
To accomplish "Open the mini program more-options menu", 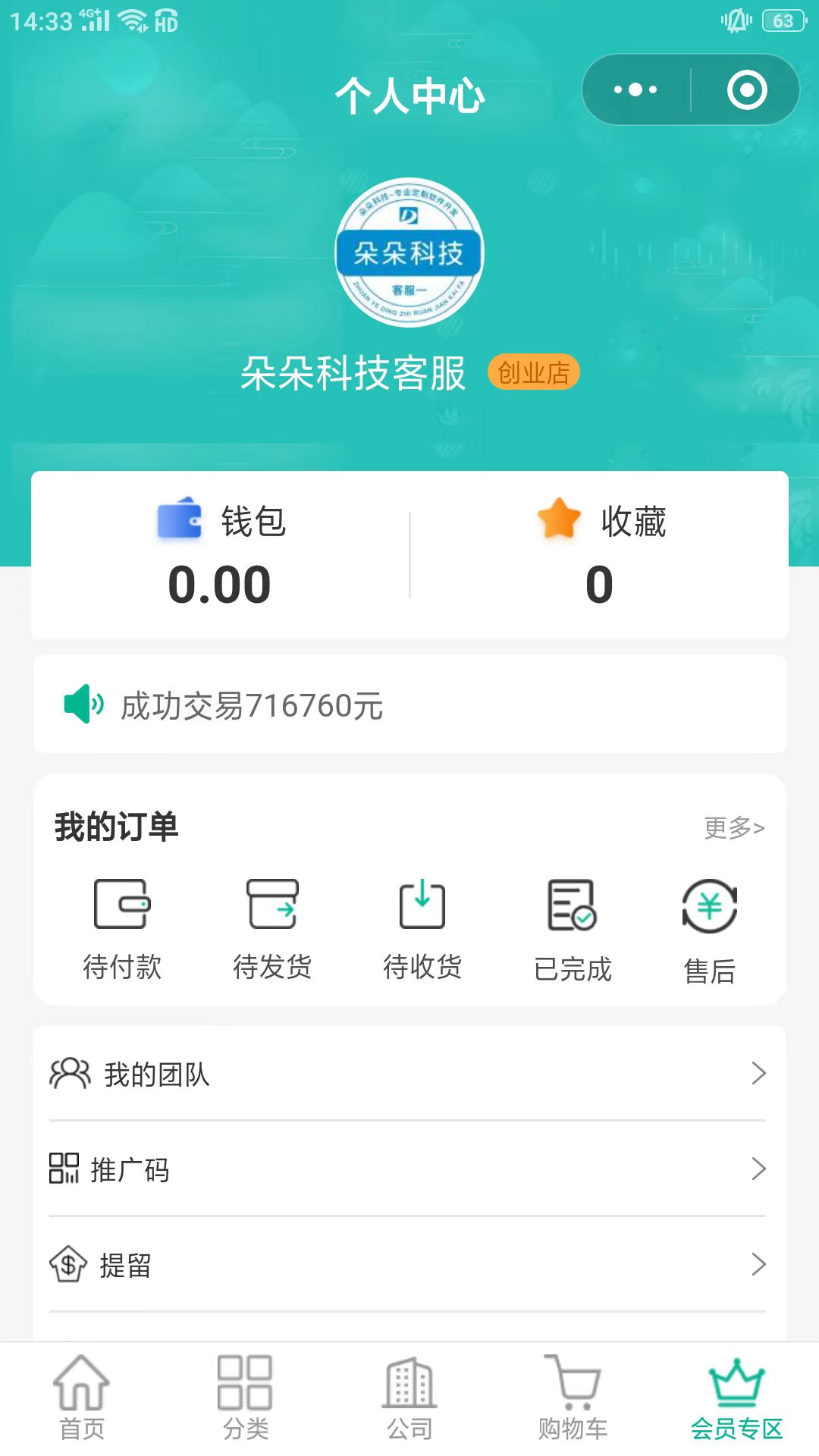I will (x=635, y=90).
